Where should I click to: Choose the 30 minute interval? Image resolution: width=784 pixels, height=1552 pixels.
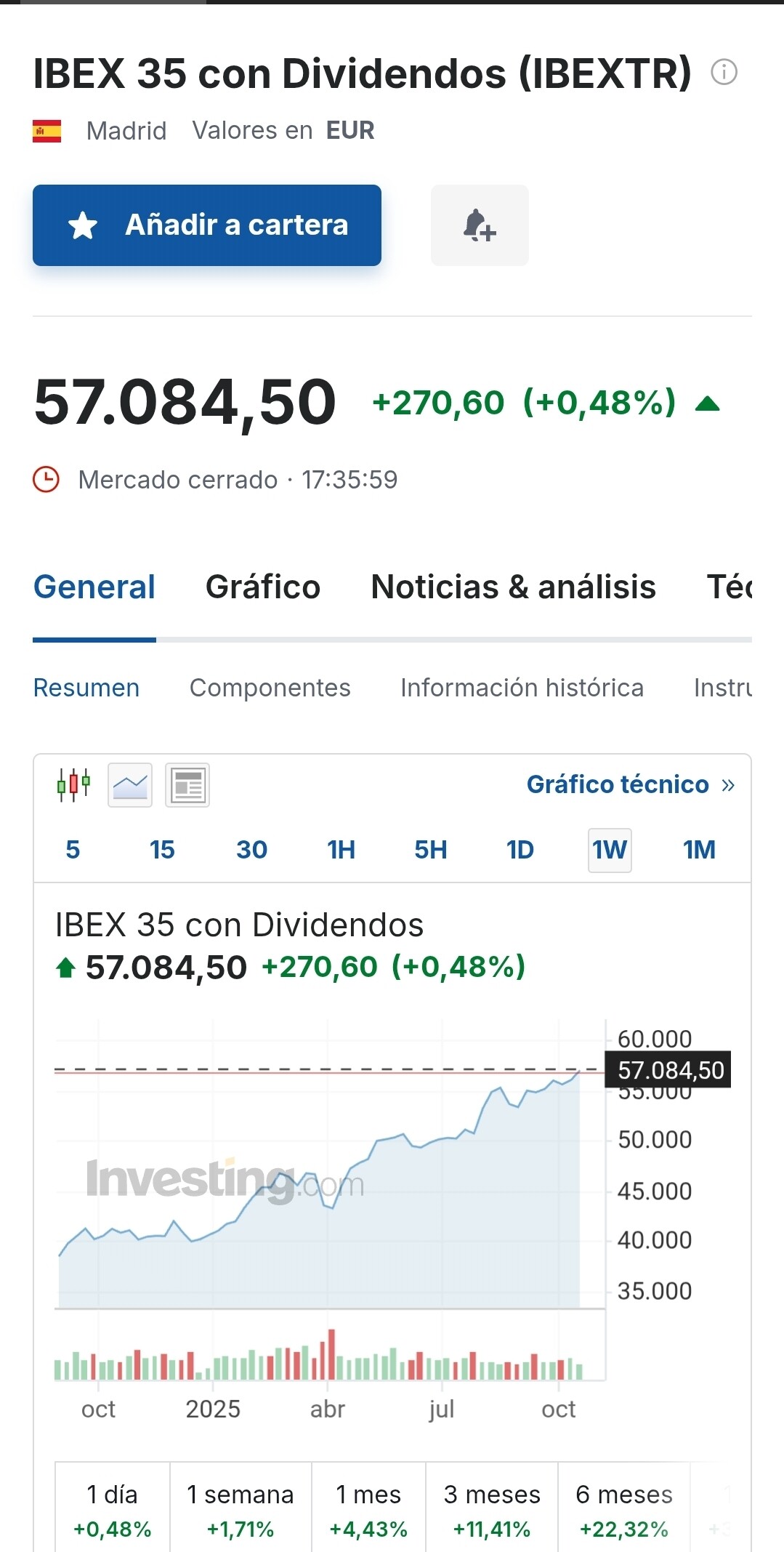coord(251,850)
